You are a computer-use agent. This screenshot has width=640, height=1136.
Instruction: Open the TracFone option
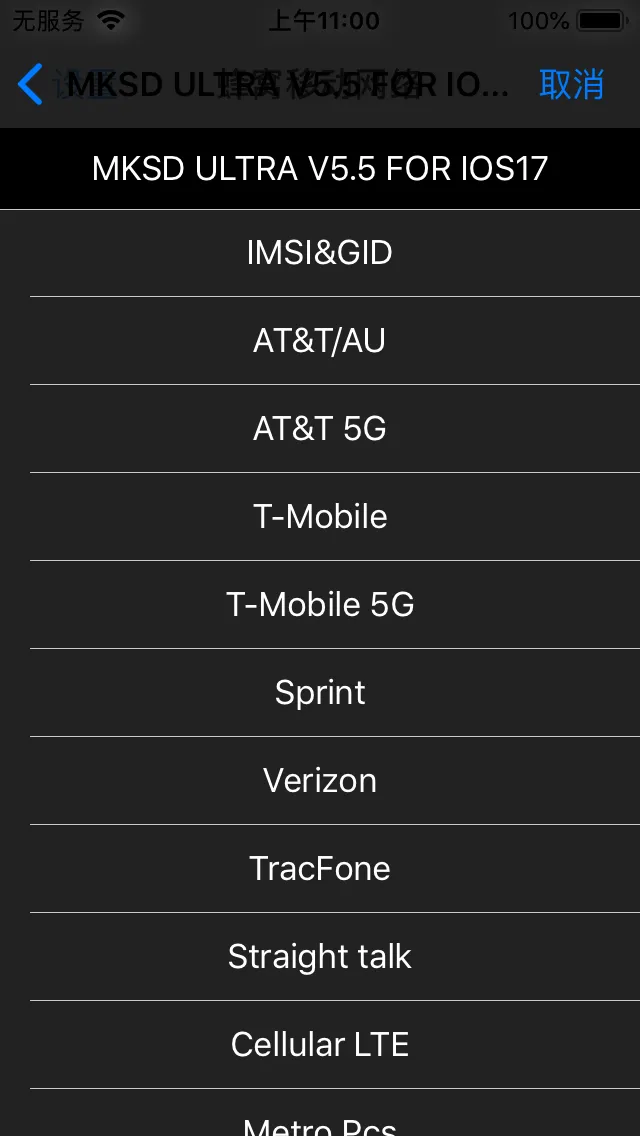click(320, 868)
